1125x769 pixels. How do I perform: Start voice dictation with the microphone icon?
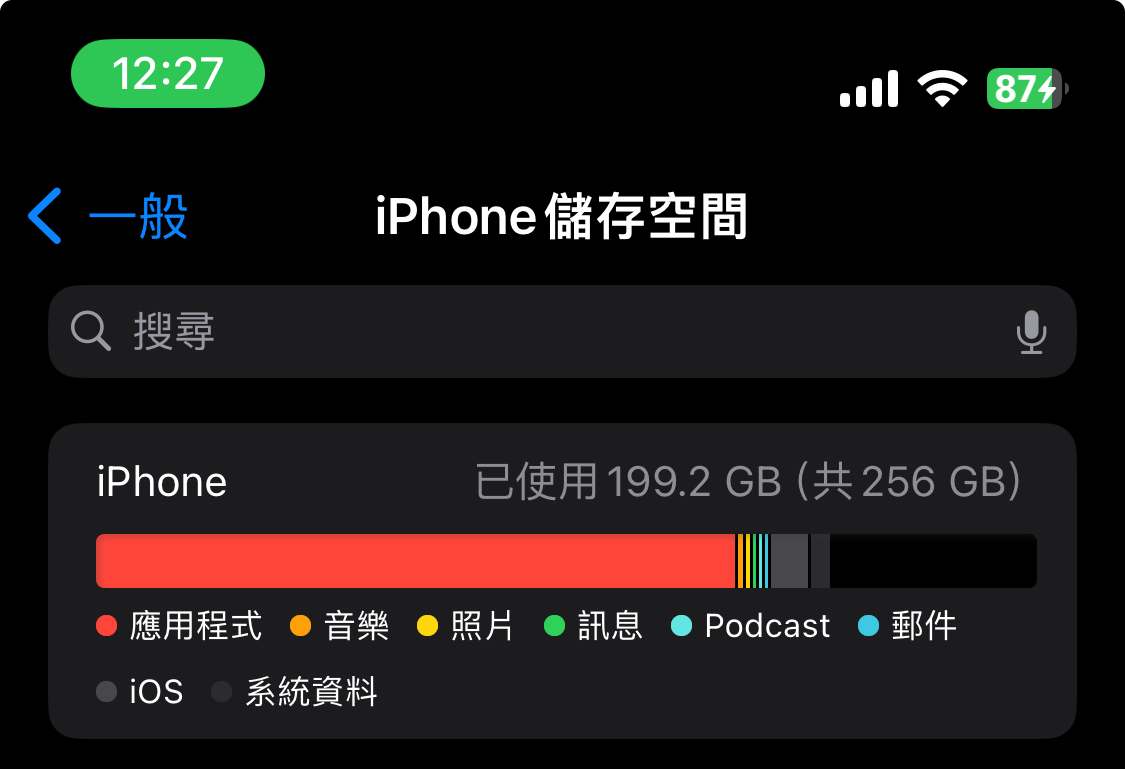1031,332
